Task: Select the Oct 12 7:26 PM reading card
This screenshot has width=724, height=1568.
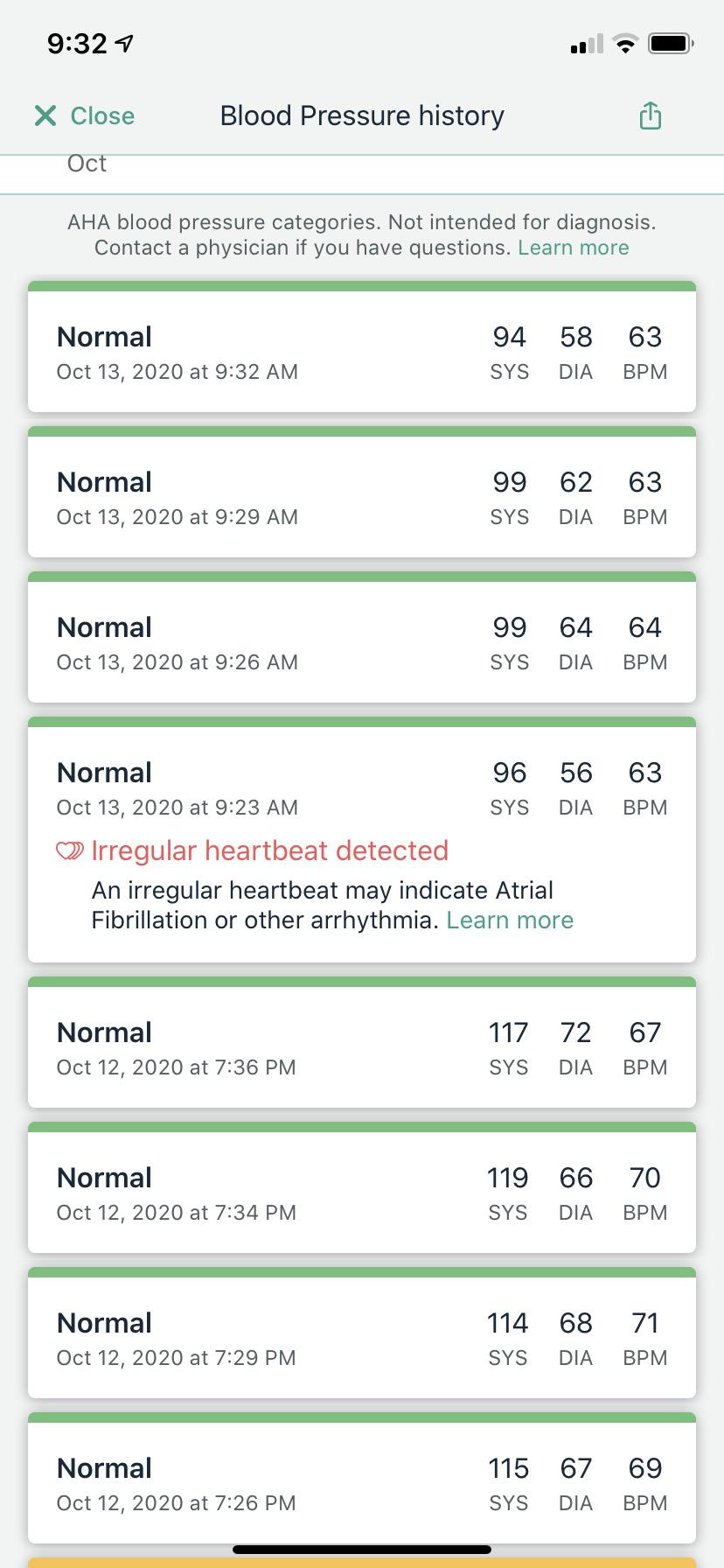Action: (x=362, y=1480)
